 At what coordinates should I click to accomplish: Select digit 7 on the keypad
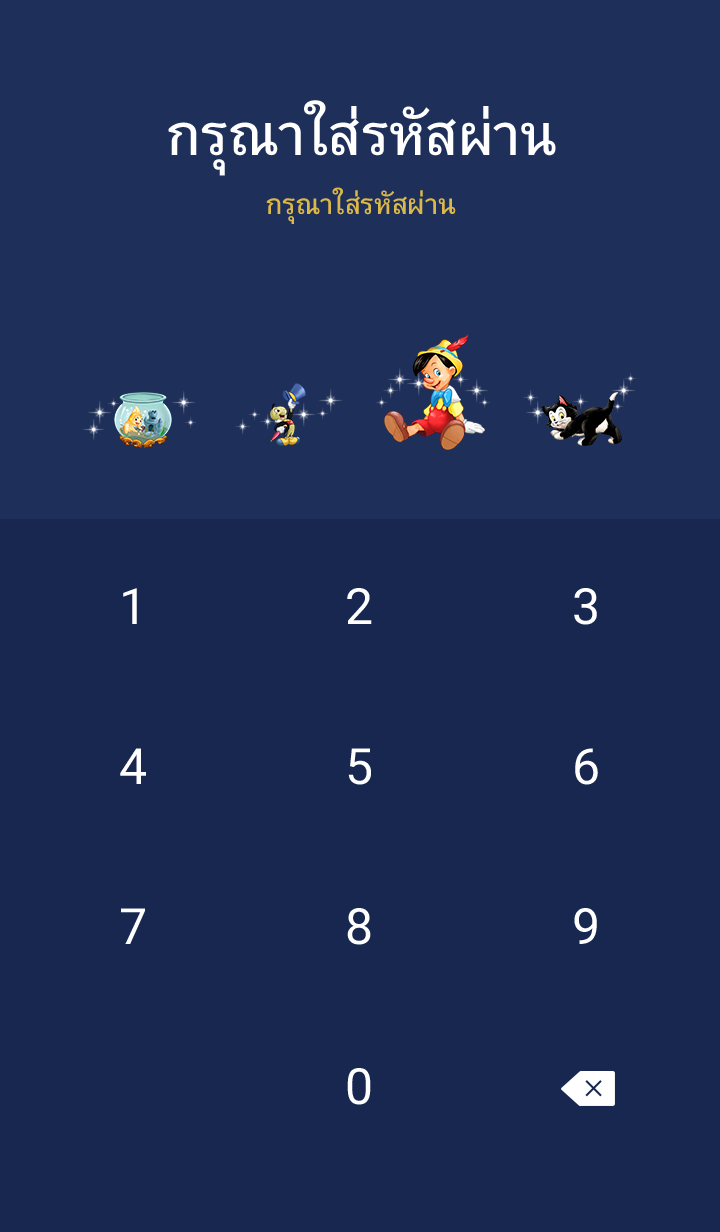[132, 927]
